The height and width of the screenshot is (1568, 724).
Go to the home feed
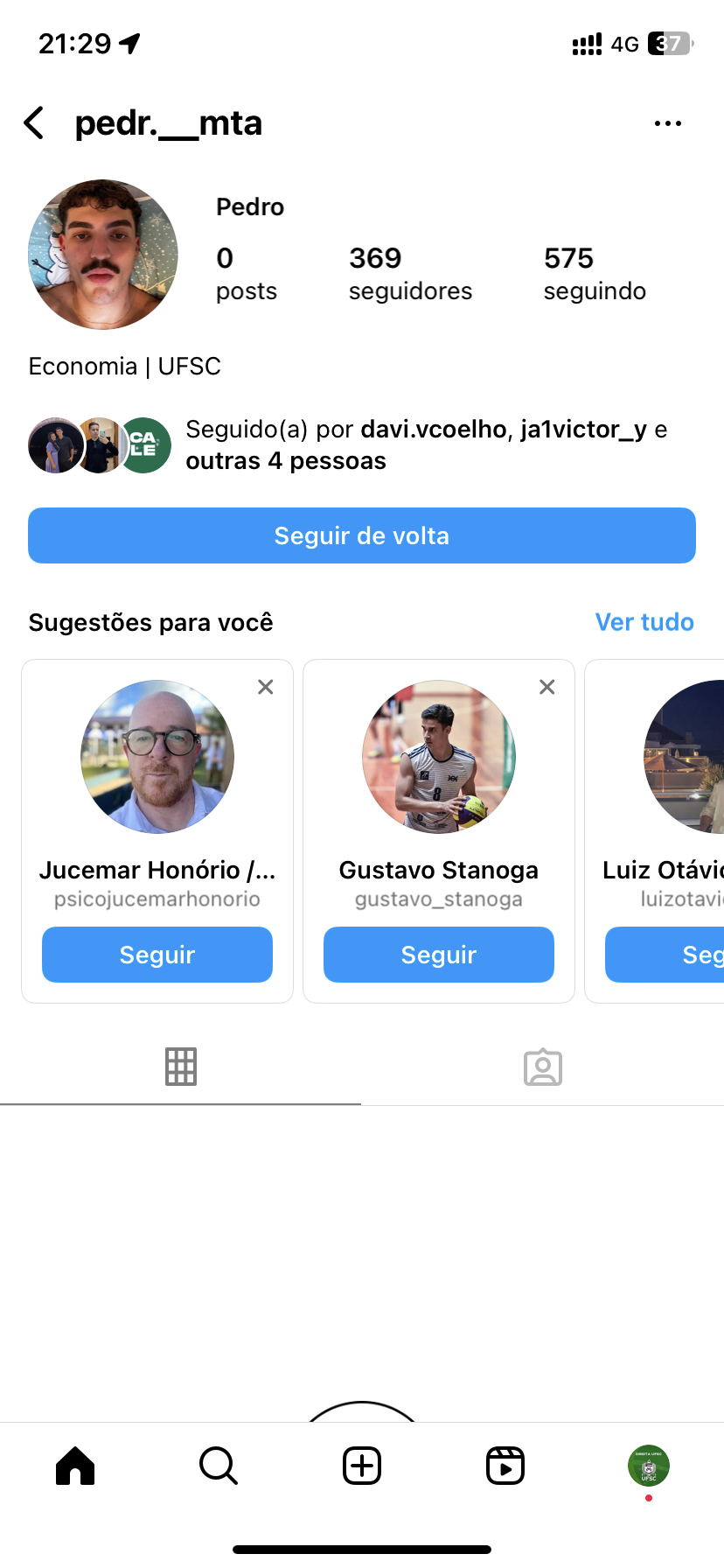[x=75, y=1466]
